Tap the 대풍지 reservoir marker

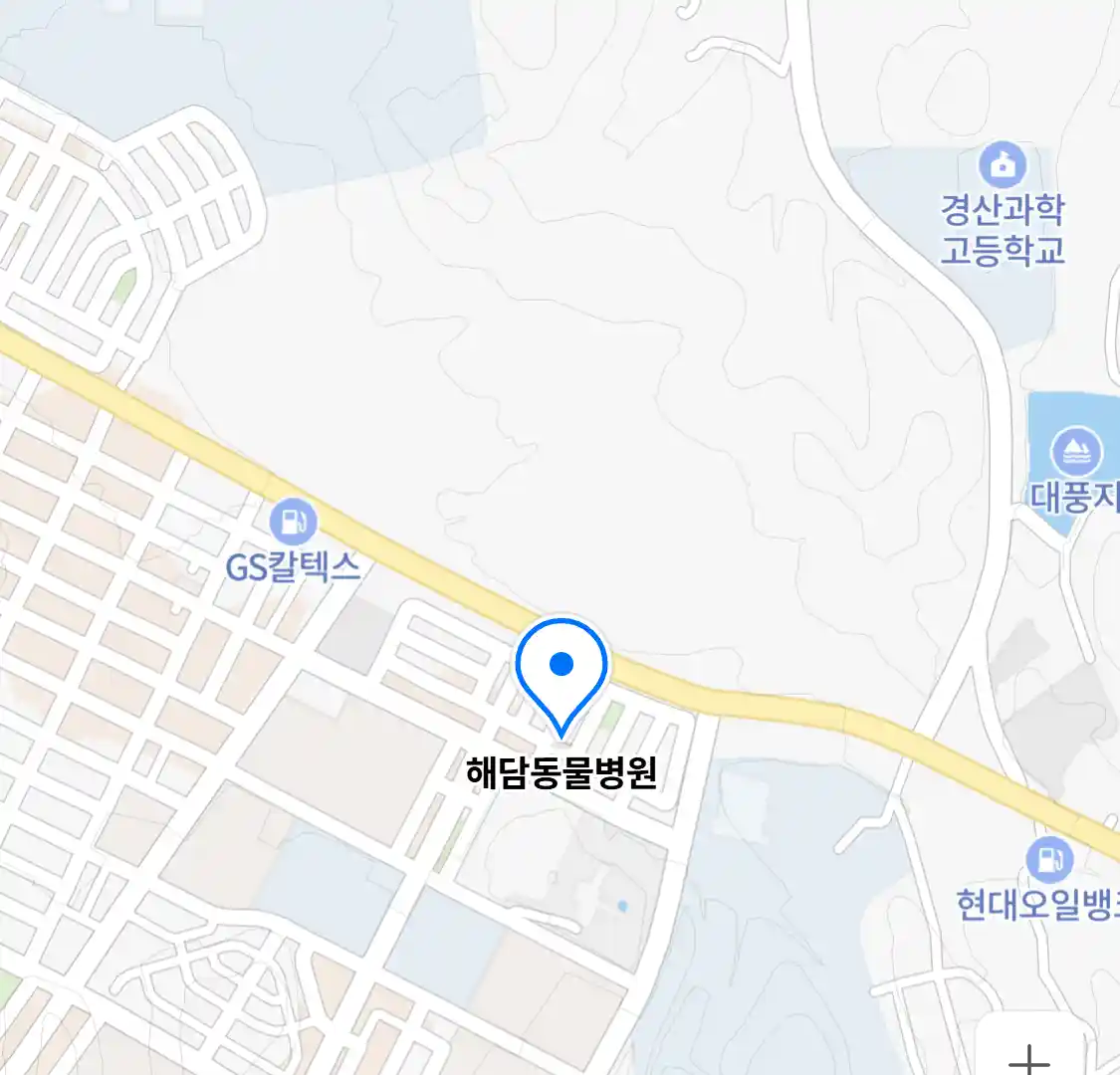[1076, 452]
